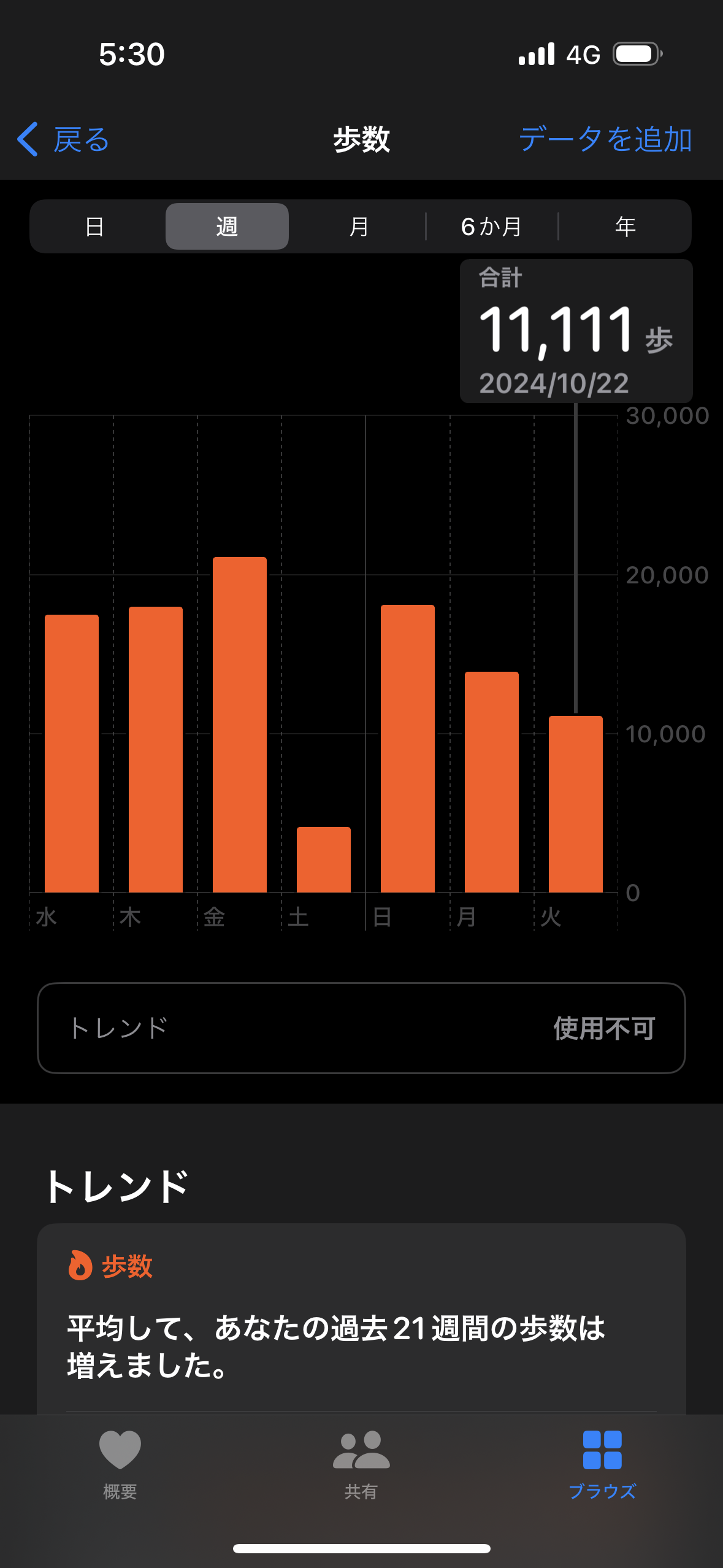The height and width of the screenshot is (1568, 723).
Task: Select the 金 (Friday) bar in chart
Action: coord(240,724)
